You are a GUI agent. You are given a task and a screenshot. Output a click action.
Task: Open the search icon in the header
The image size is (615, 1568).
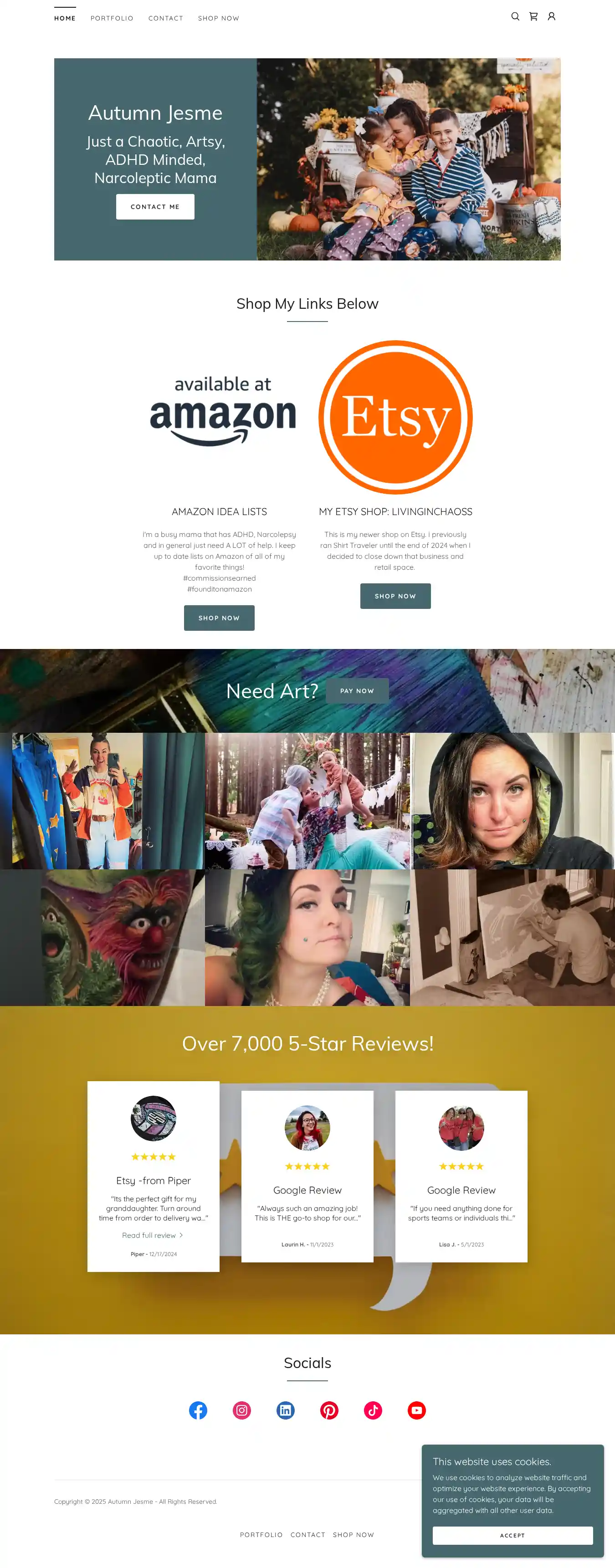tap(515, 16)
